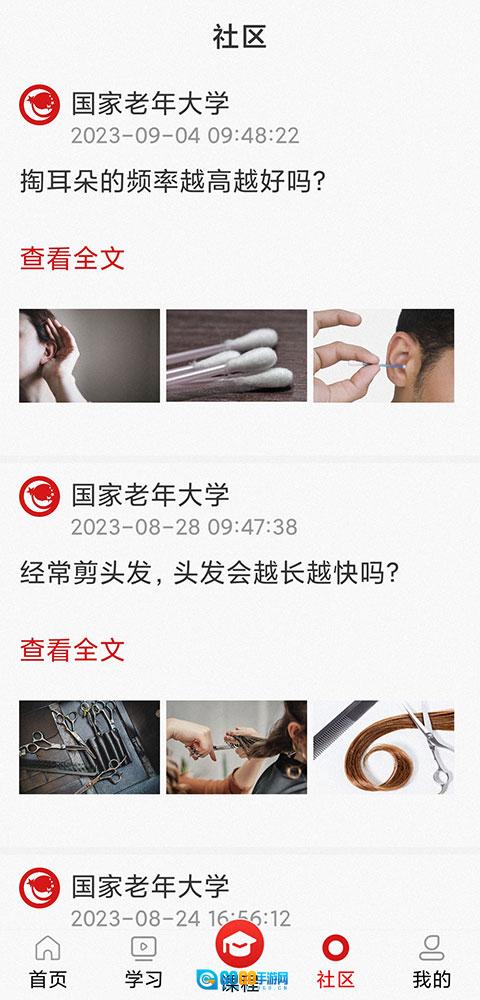Screen dimensions: 480x1000
Task: View the hairdresser cutting hair picture
Action: point(236,747)
